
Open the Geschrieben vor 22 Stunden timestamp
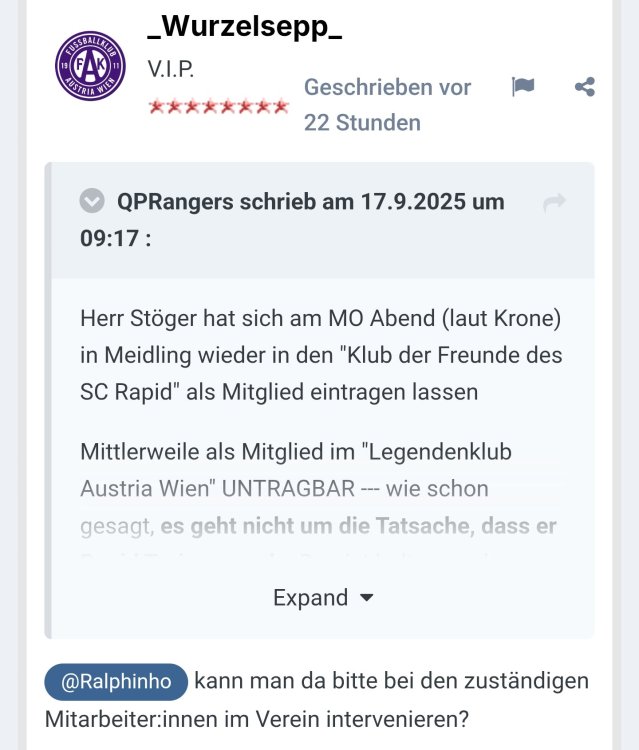[x=386, y=105]
